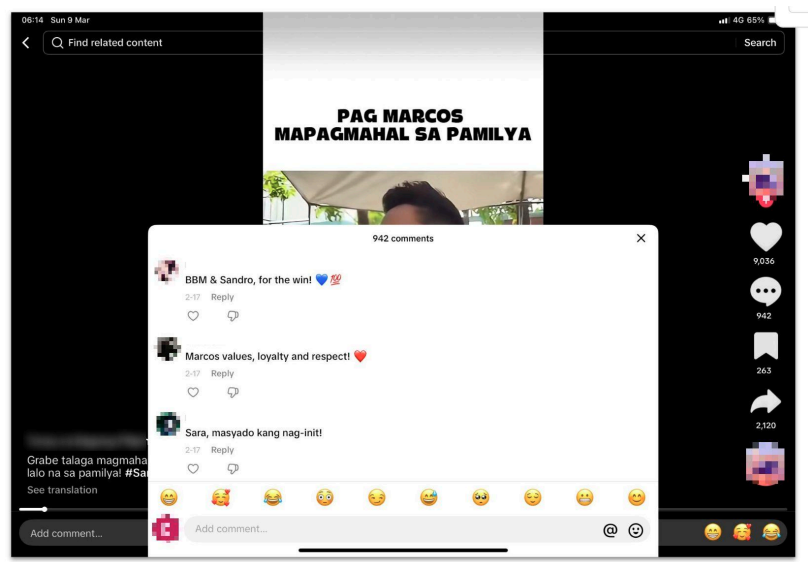
Task: Mention someone with the @ icon
Action: coord(610,530)
